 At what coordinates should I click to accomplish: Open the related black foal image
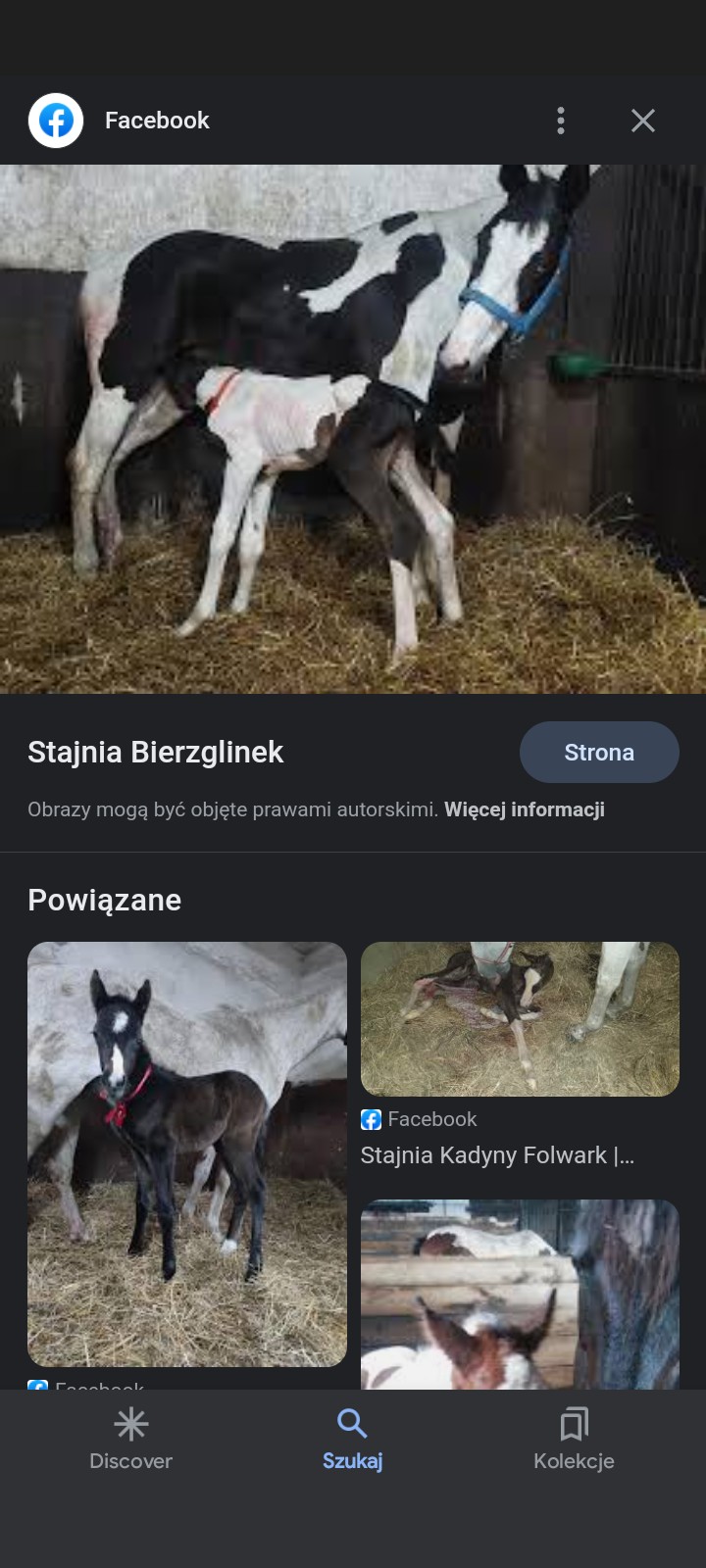tap(187, 1154)
